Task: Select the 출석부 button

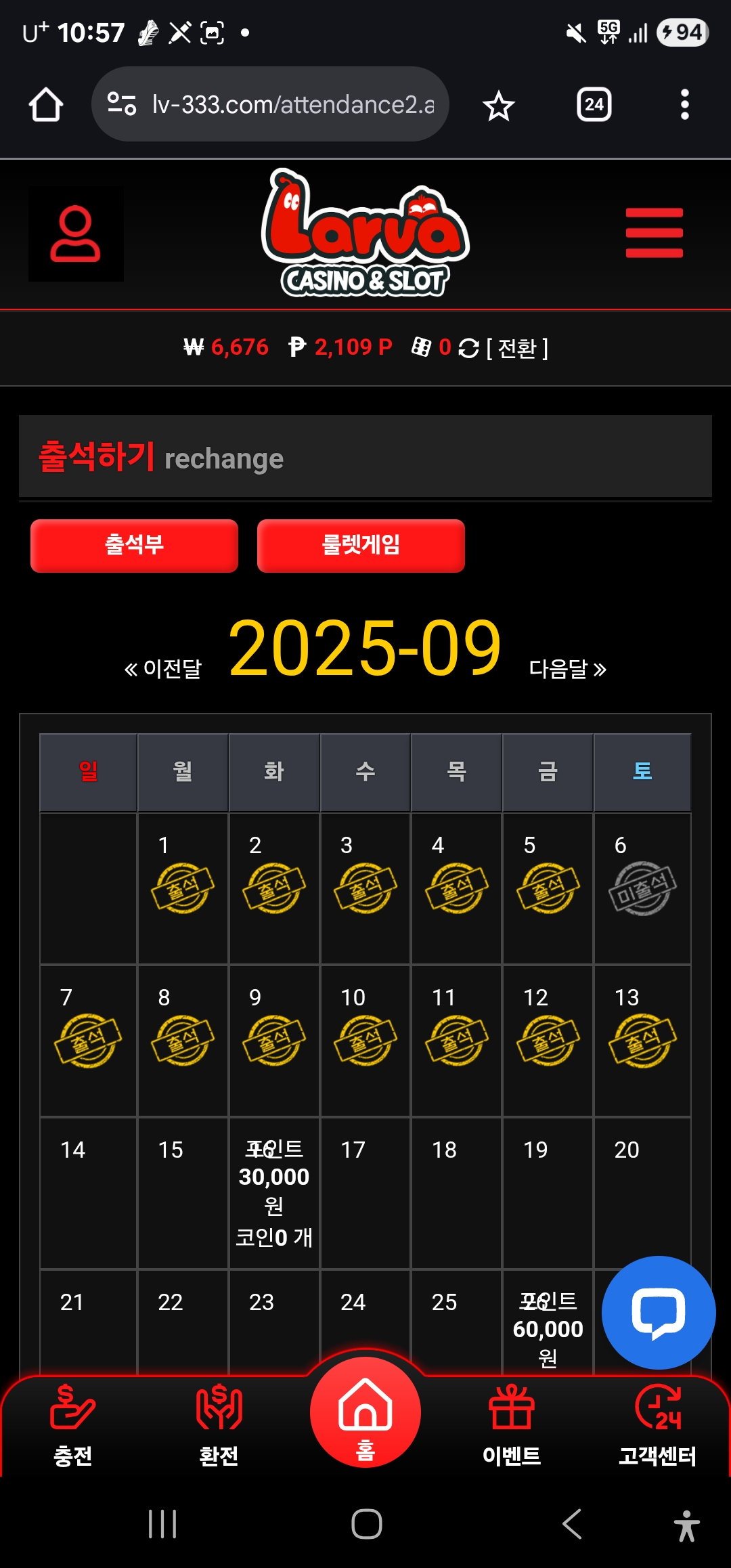Action: pos(134,546)
